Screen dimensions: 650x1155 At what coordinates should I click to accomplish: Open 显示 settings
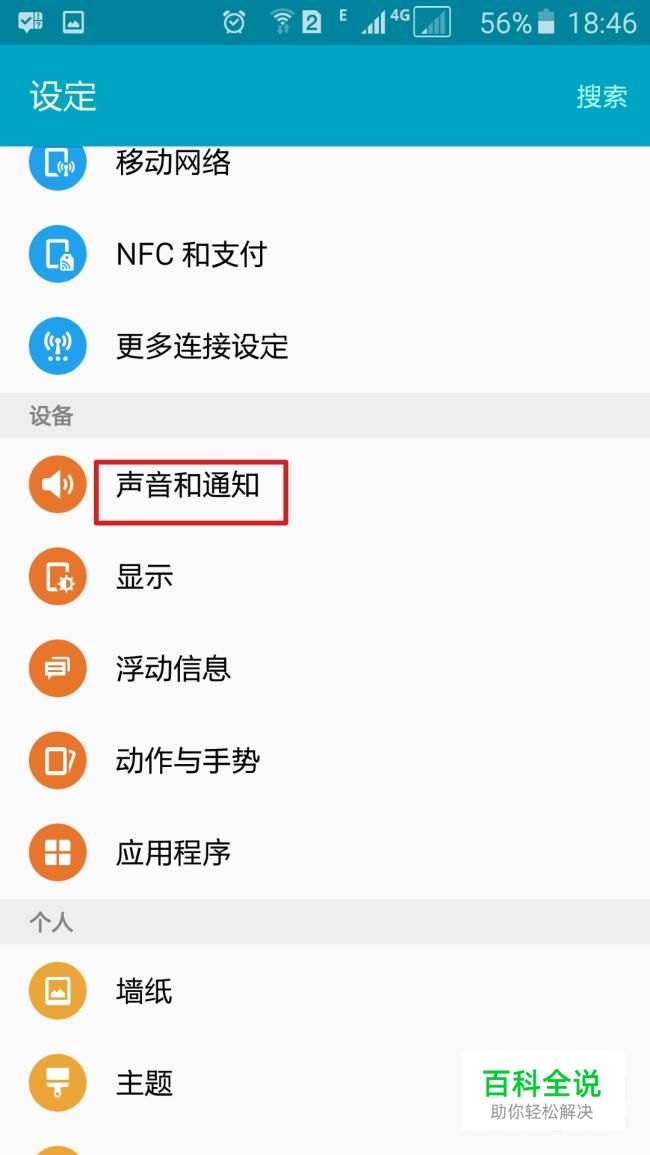coord(145,577)
